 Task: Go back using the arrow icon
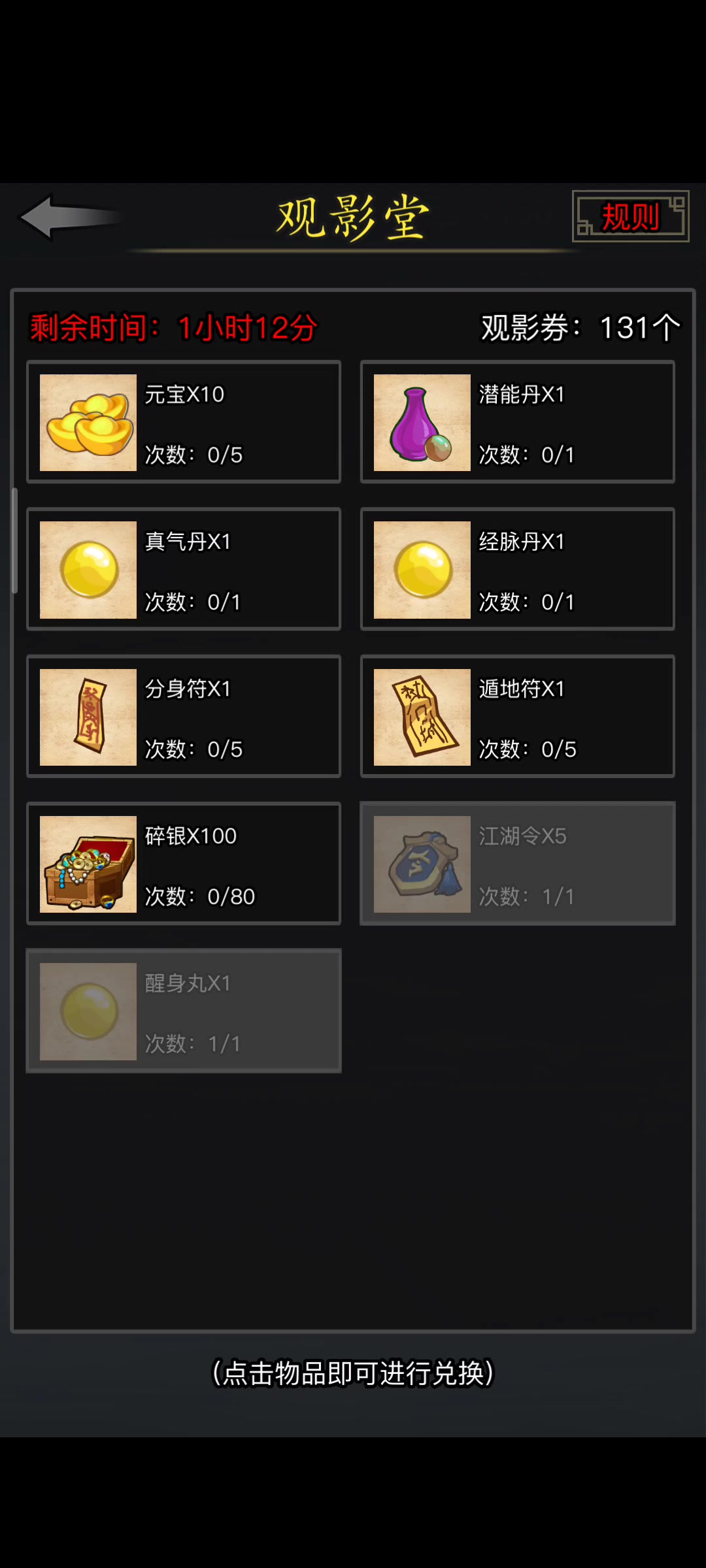point(70,218)
